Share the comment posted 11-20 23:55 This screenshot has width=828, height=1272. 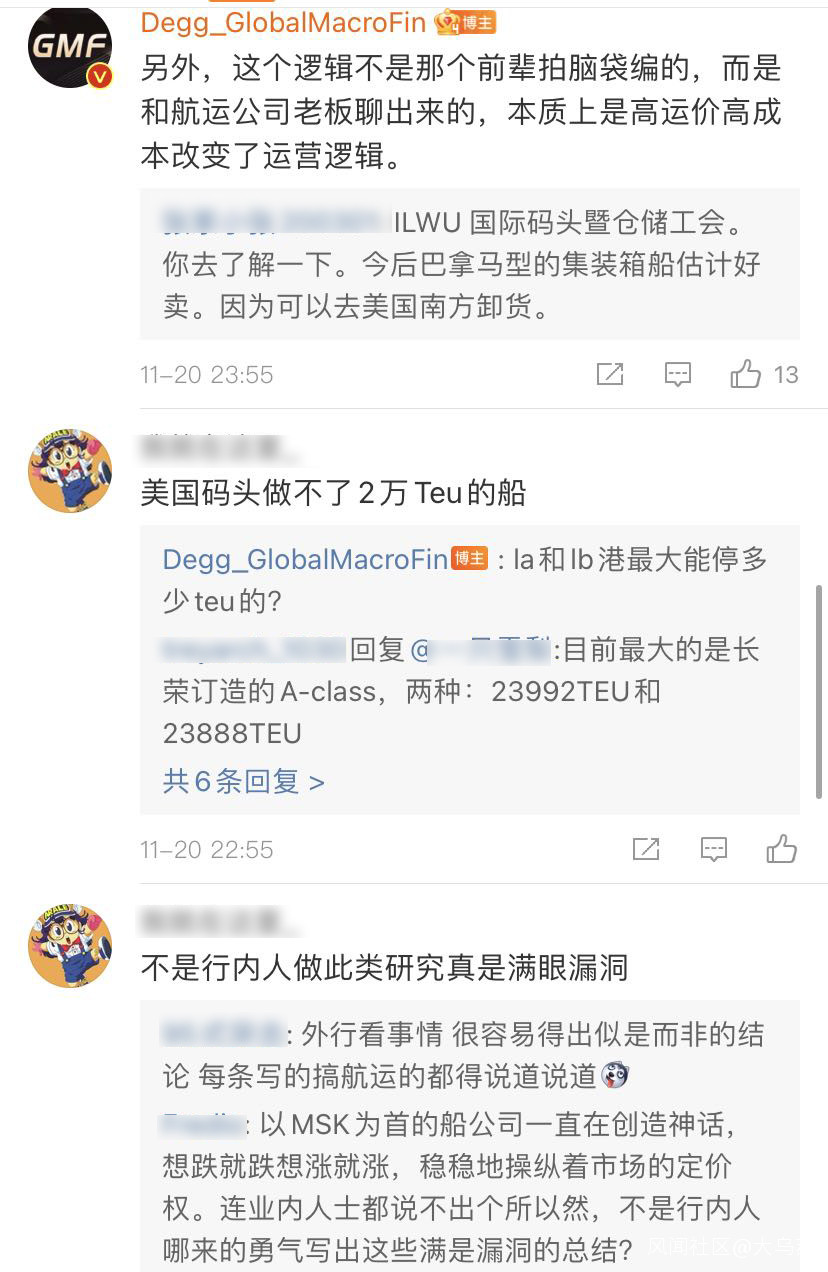610,375
